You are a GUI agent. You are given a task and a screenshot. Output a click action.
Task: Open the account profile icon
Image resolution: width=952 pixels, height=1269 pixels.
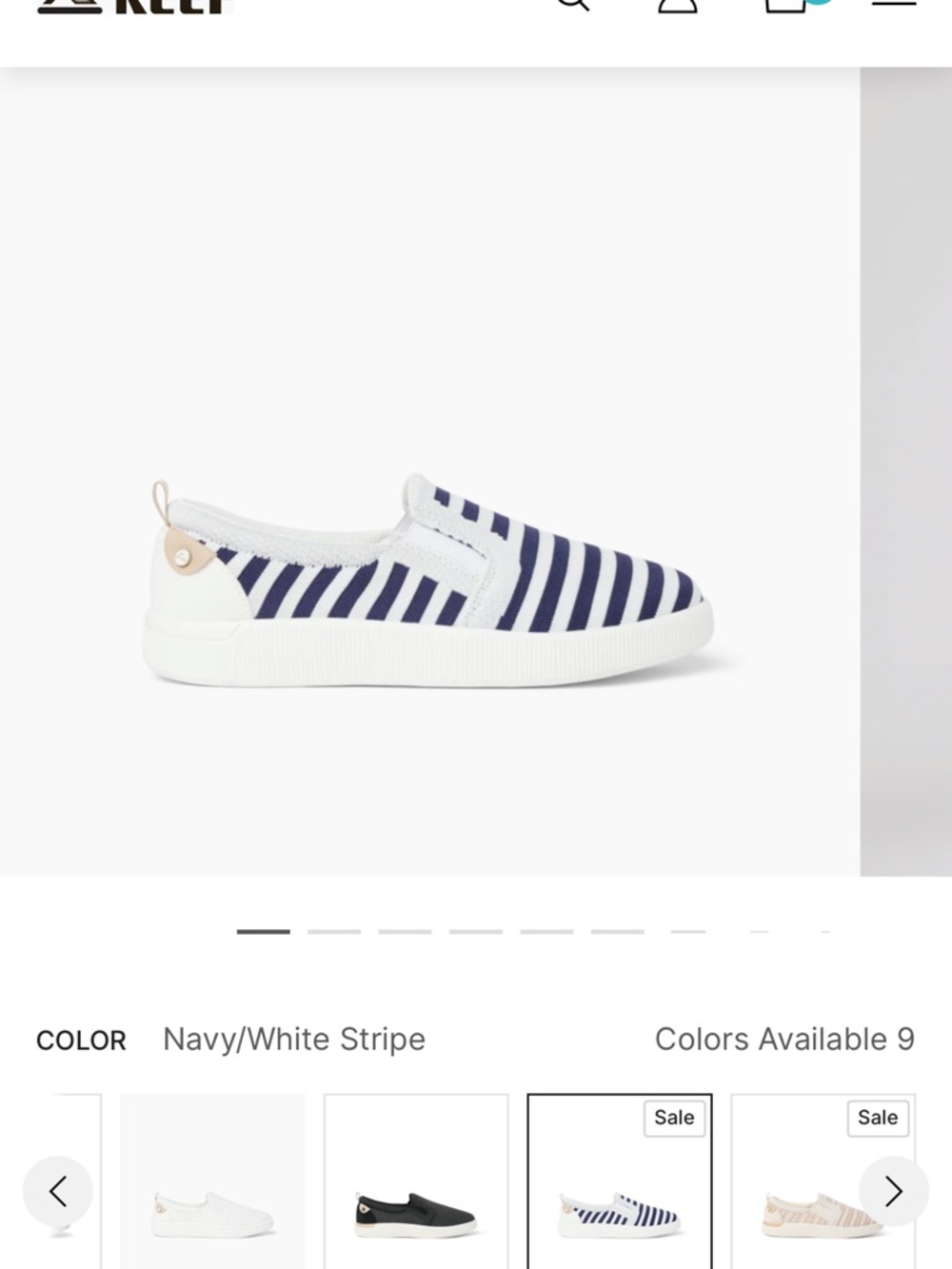(679, 8)
